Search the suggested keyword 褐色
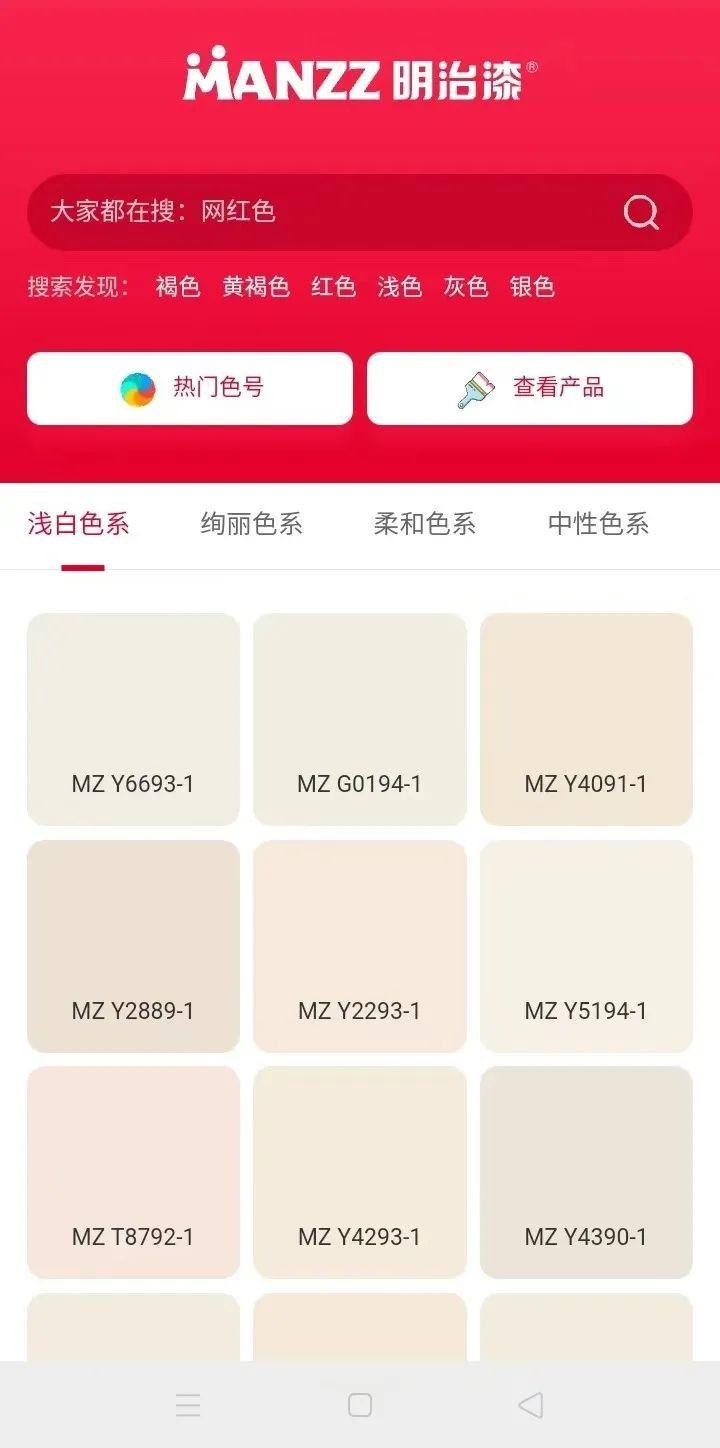 (178, 287)
